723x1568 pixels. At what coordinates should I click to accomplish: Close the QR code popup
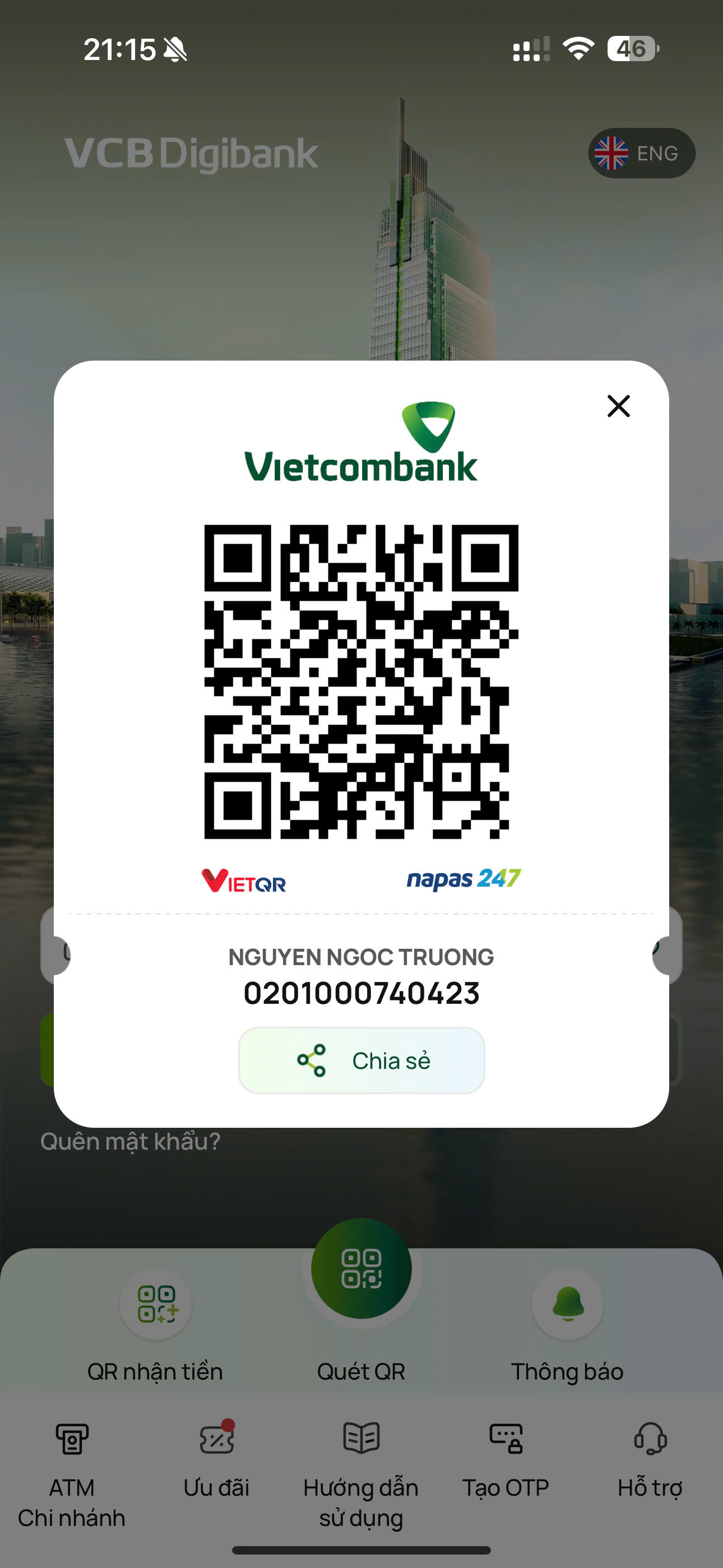(618, 406)
